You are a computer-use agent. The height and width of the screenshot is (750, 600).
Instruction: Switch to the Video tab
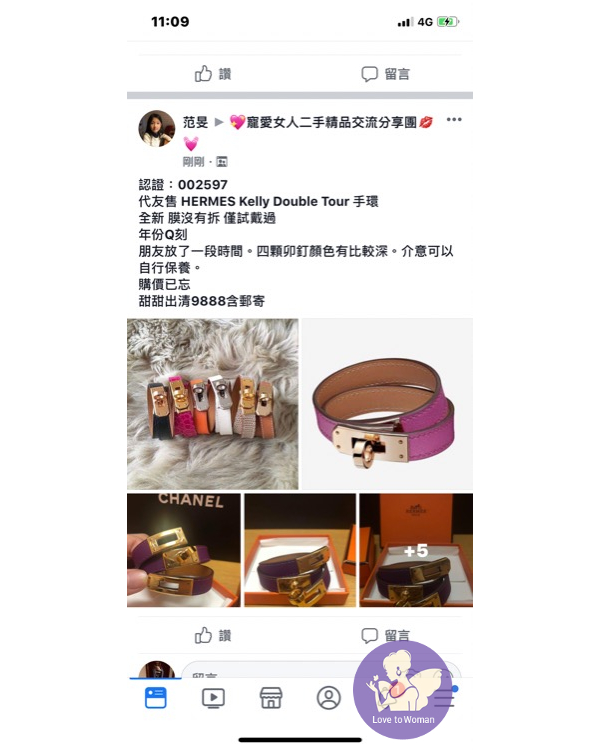point(213,698)
